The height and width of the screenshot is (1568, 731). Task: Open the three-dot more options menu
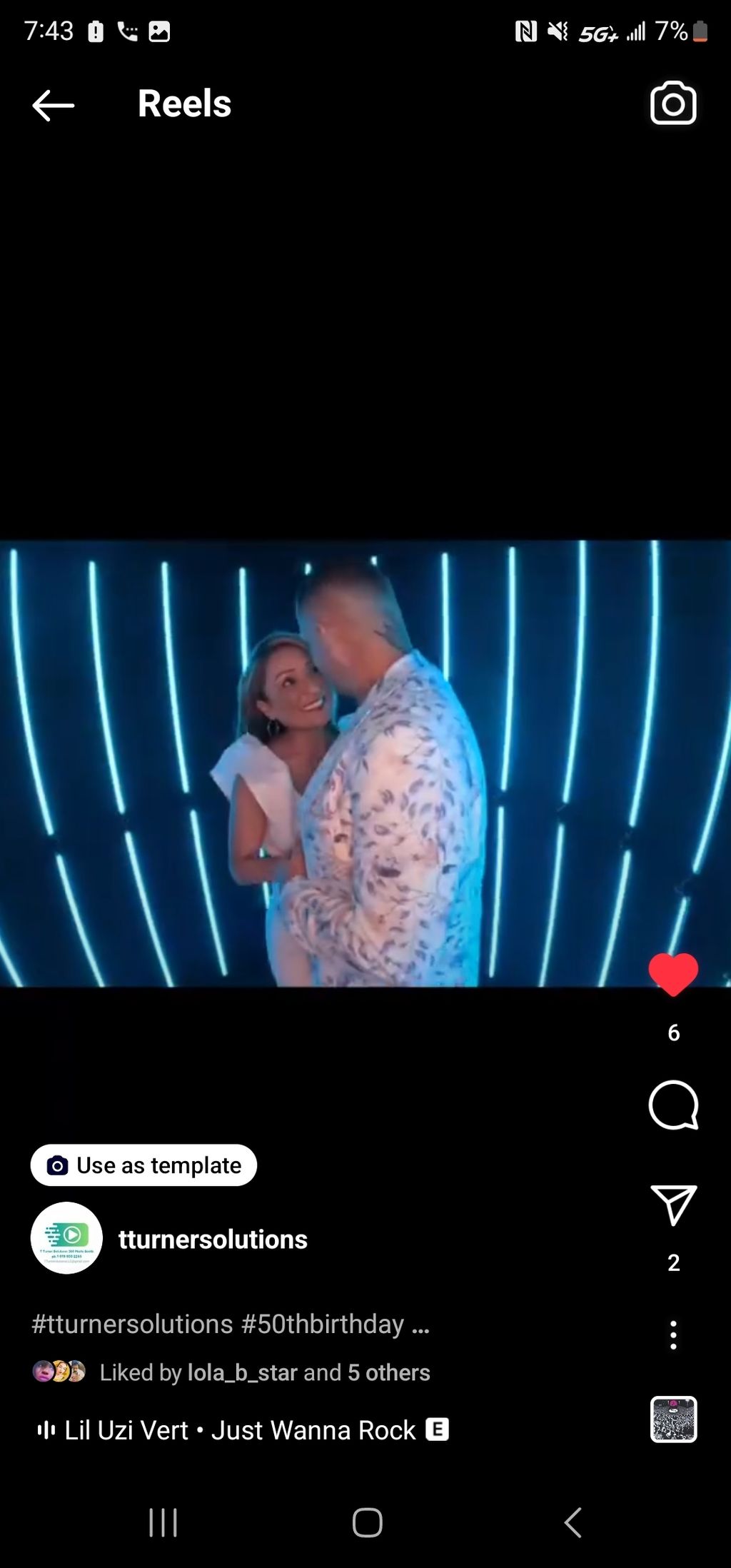coord(672,1335)
